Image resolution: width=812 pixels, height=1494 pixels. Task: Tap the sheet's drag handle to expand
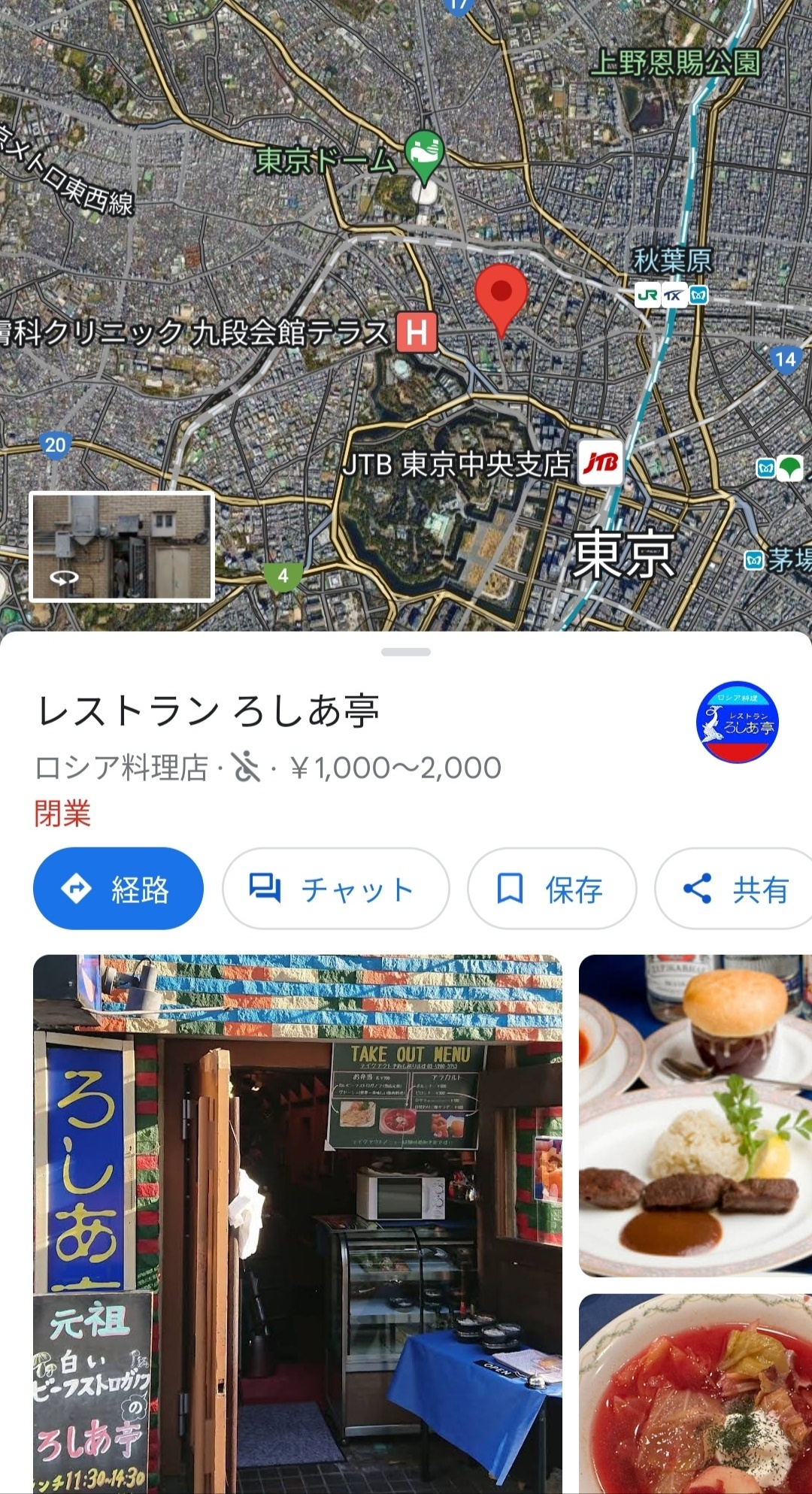pyautogui.click(x=406, y=652)
